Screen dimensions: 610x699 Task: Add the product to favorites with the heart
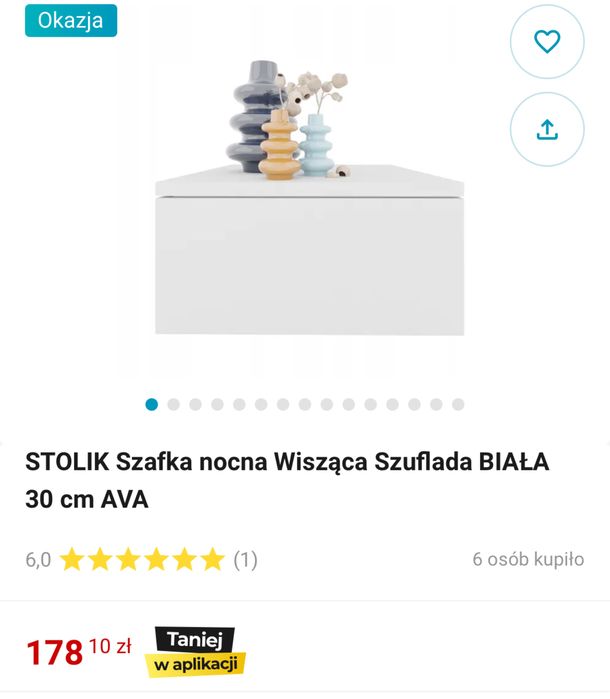pyautogui.click(x=546, y=42)
